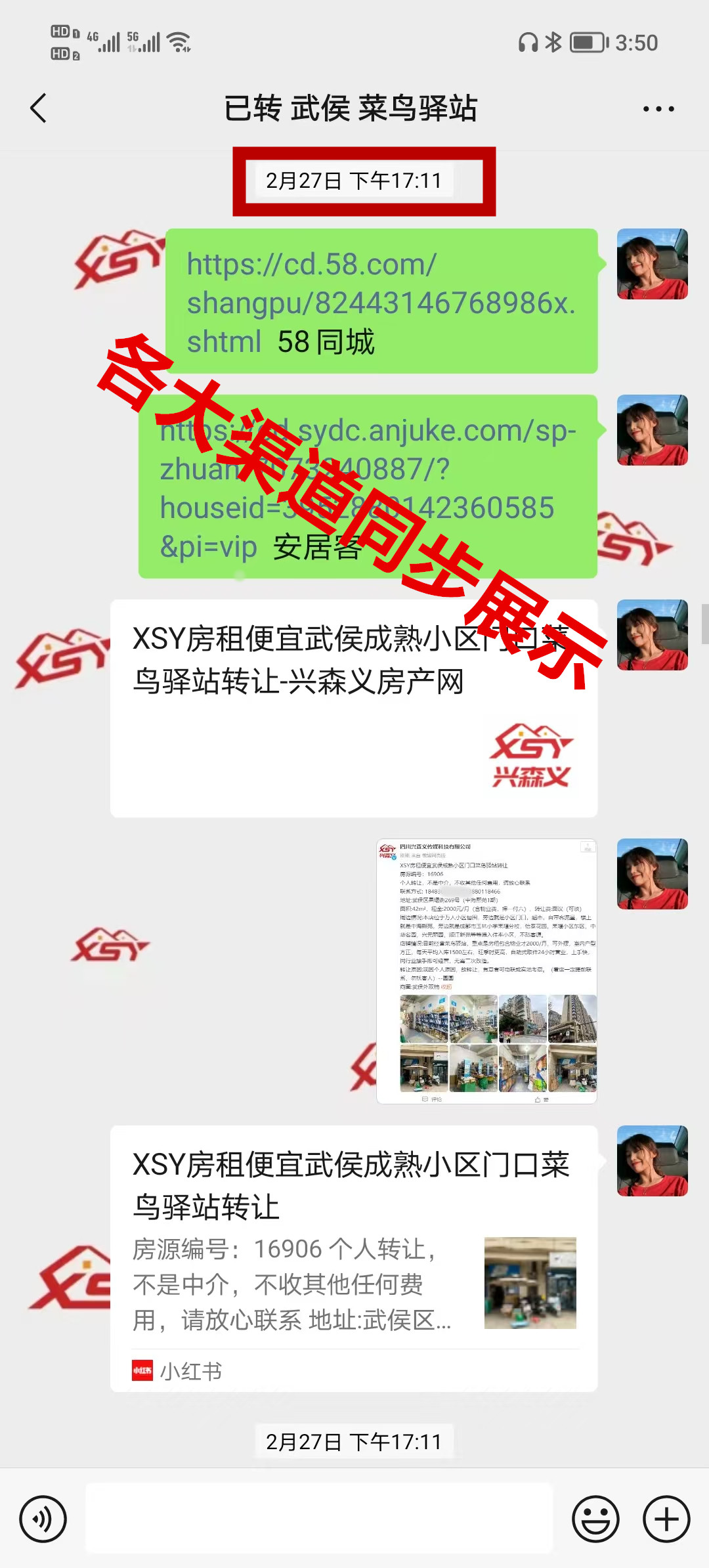Tap the sender avatar beside the 58同城 message
709x1568 pixels.
652,264
